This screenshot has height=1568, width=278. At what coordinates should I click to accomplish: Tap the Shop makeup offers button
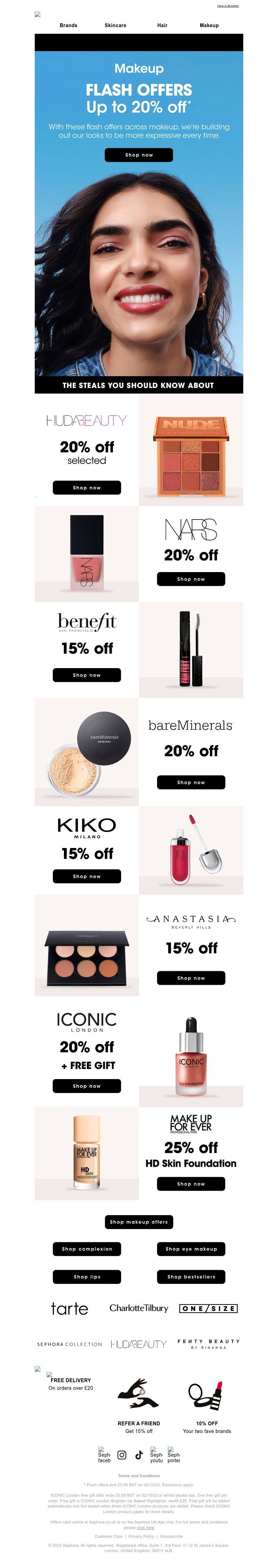(x=139, y=1222)
